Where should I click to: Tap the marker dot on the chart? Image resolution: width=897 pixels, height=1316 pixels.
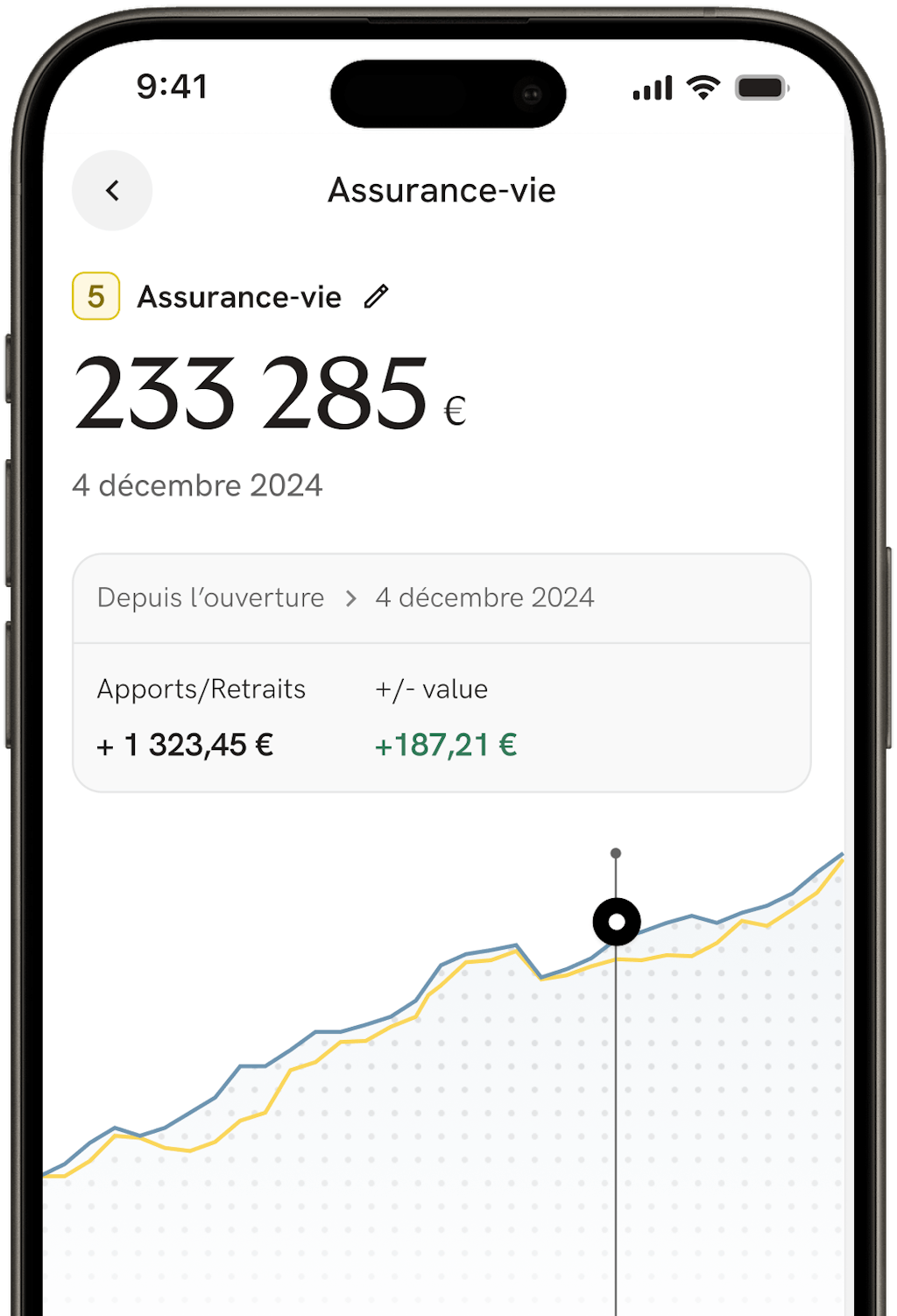coord(616,921)
